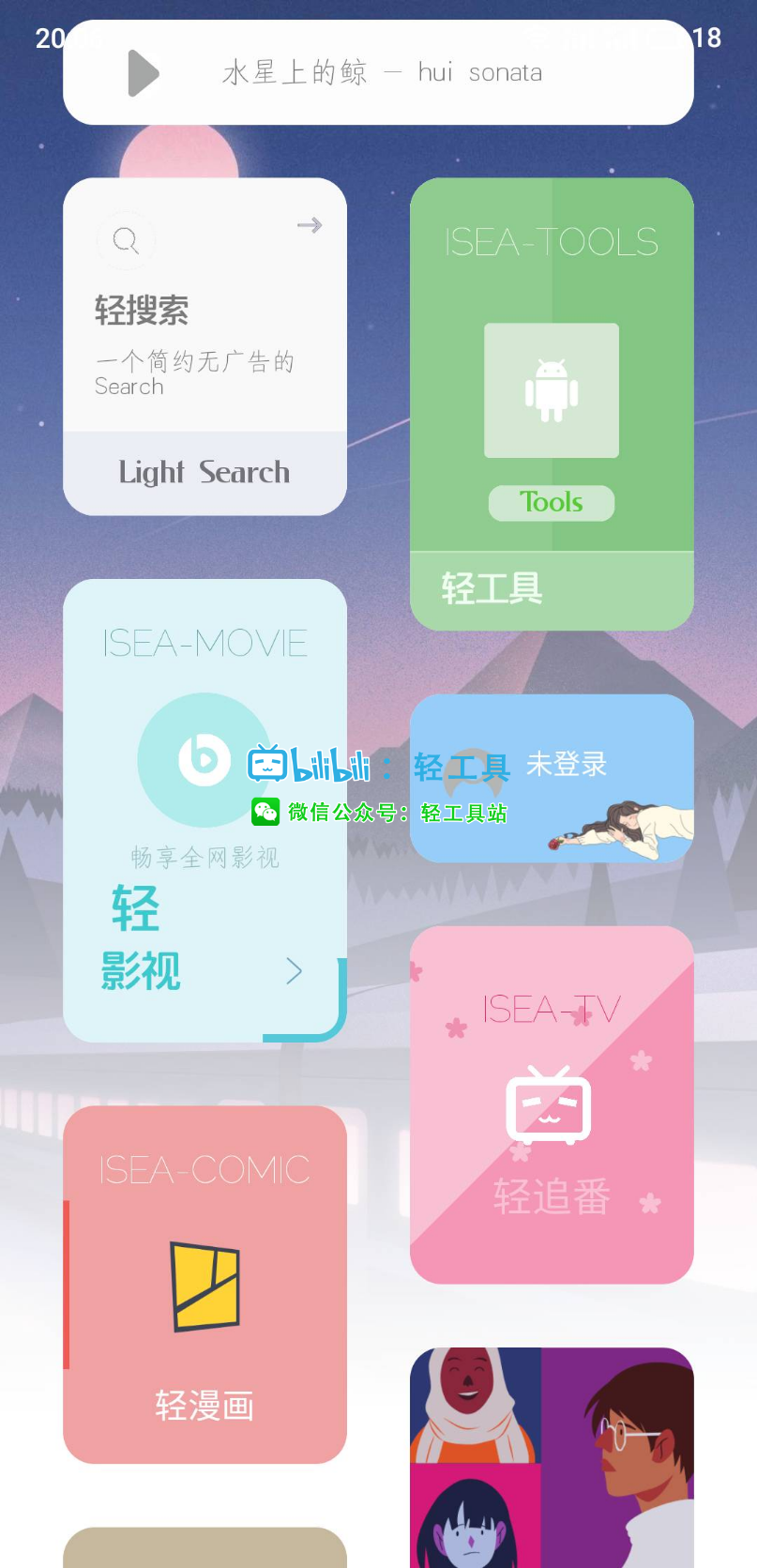This screenshot has width=757, height=1568.
Task: Open the 轻搜索 Light Search card
Action: tap(204, 346)
